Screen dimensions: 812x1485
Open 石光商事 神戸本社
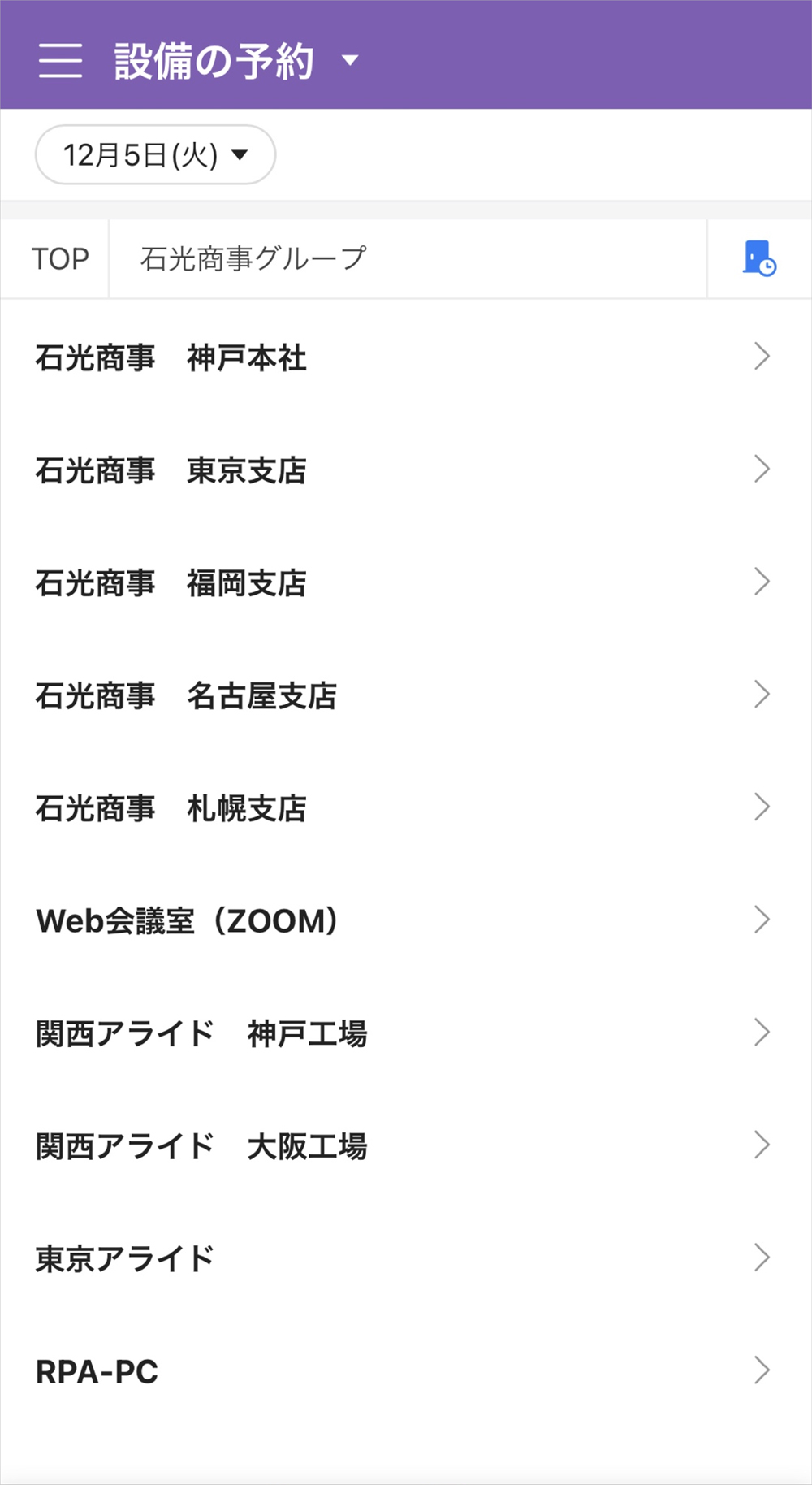click(x=404, y=357)
